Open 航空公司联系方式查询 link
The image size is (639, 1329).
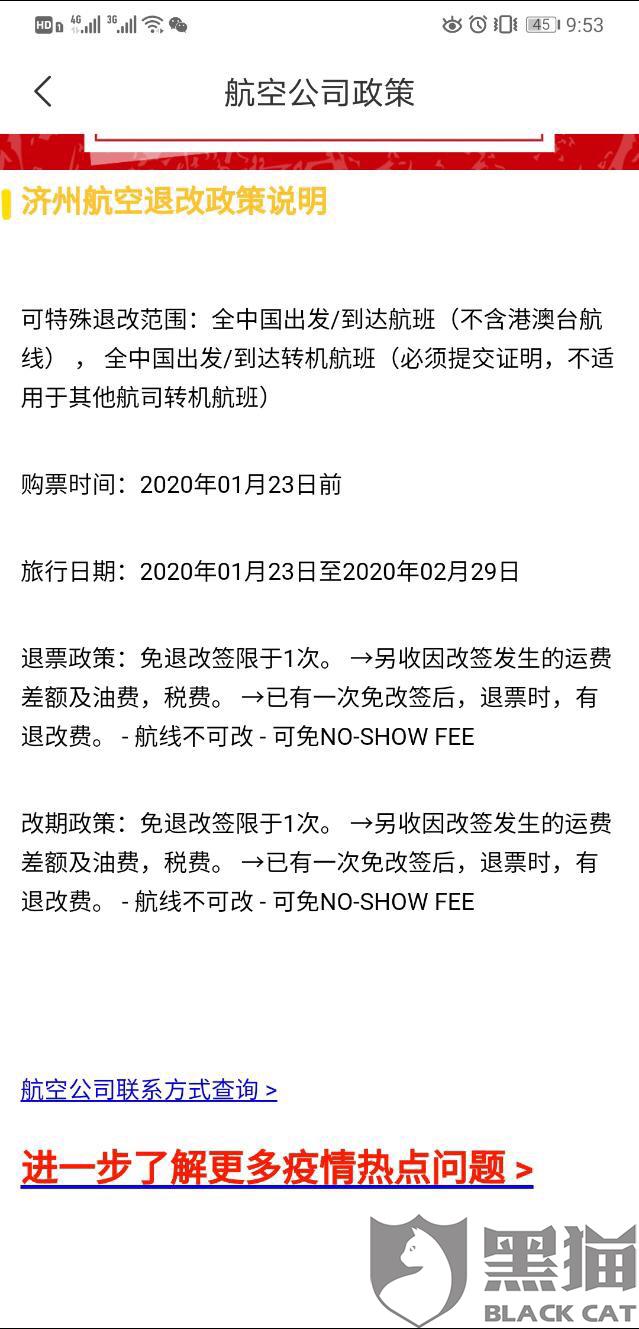click(149, 1089)
